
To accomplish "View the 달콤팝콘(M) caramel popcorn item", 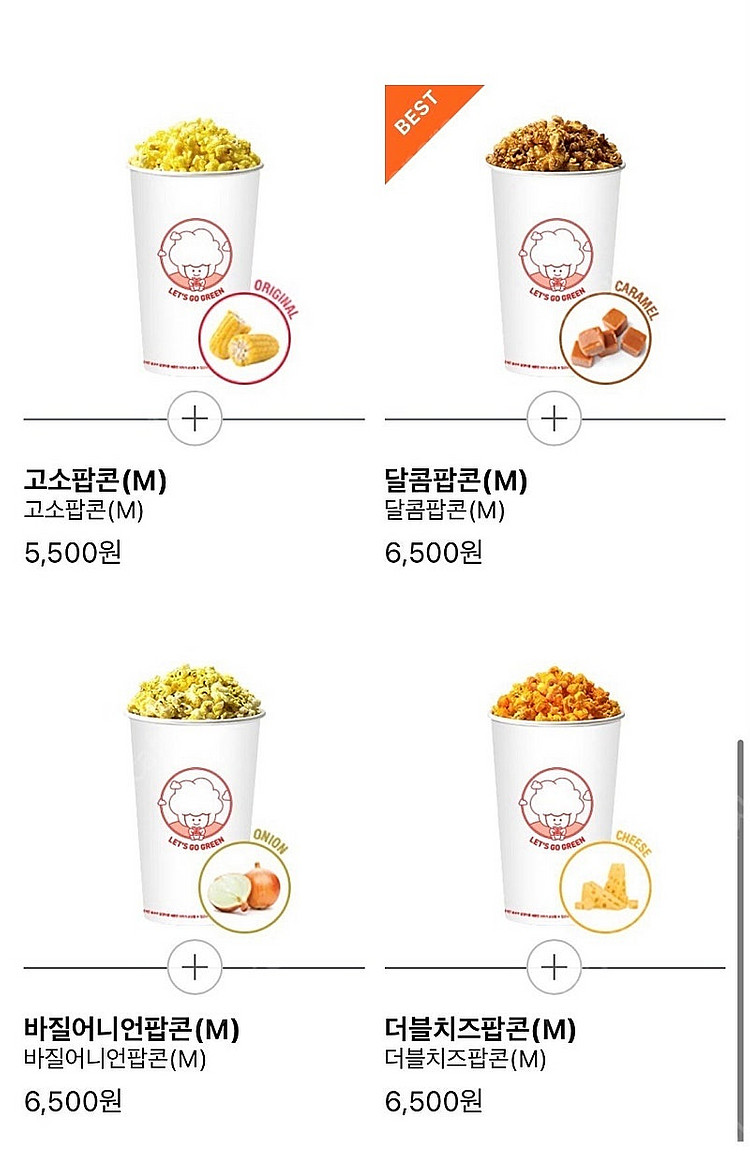I will pos(555,250).
